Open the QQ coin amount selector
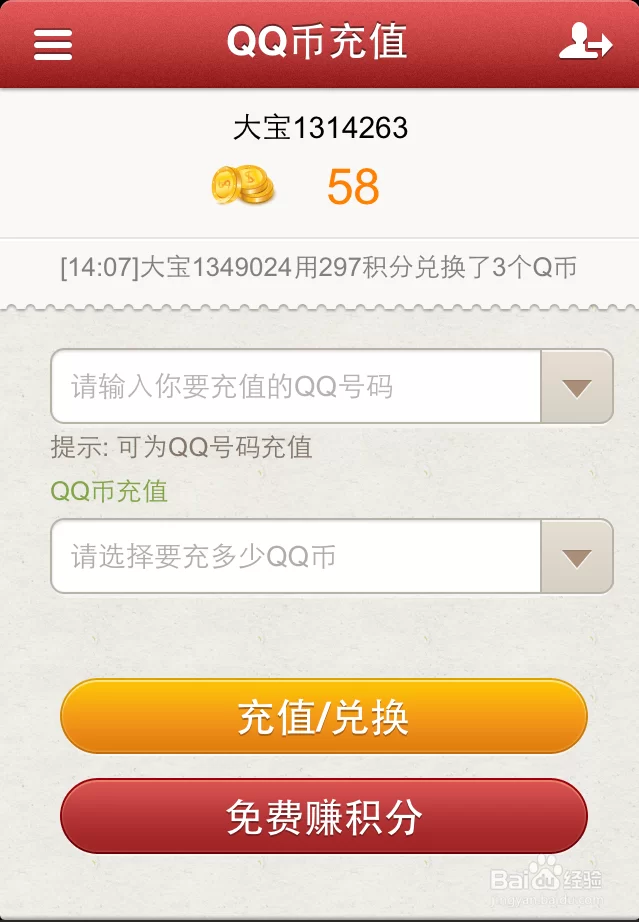The height and width of the screenshot is (922, 639). [296, 556]
